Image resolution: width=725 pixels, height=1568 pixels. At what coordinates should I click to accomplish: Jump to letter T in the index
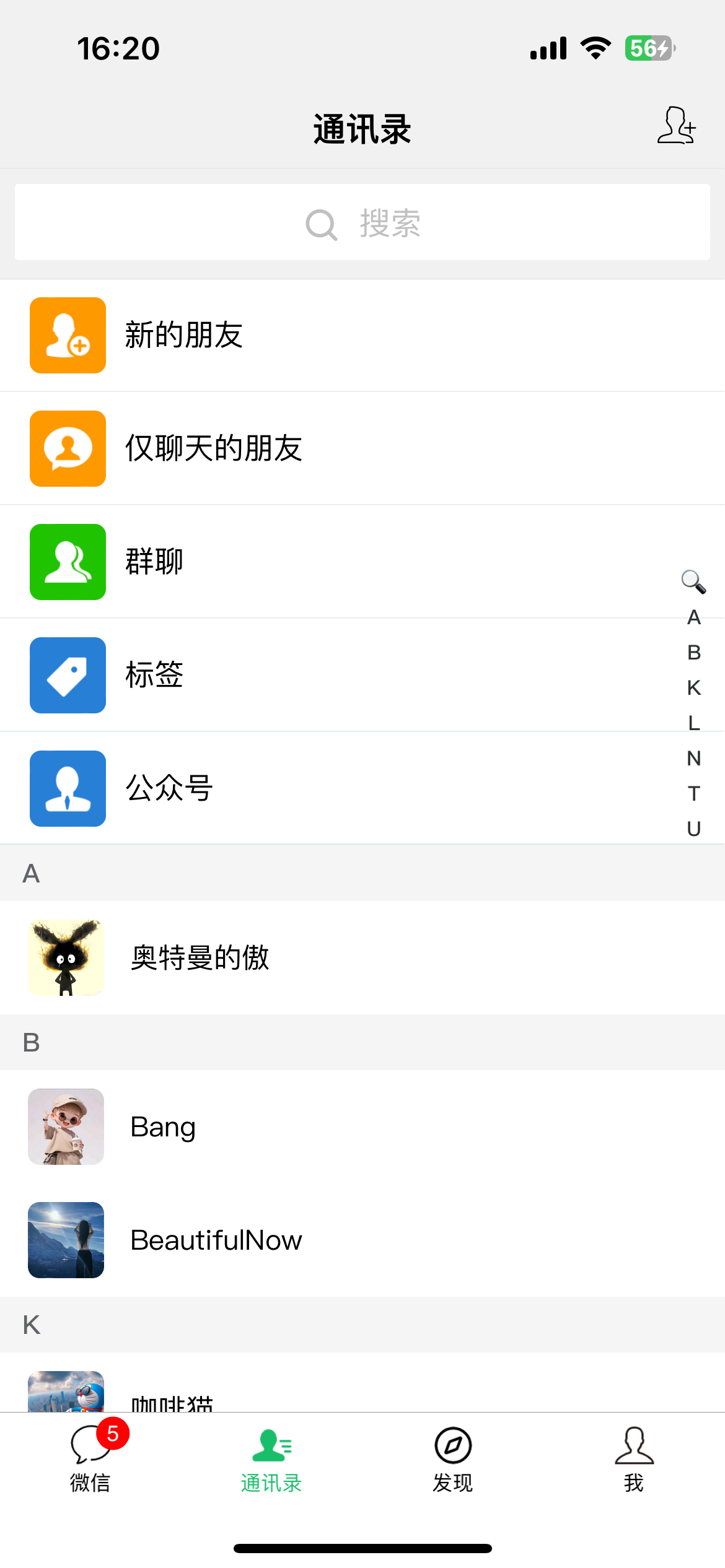(693, 793)
